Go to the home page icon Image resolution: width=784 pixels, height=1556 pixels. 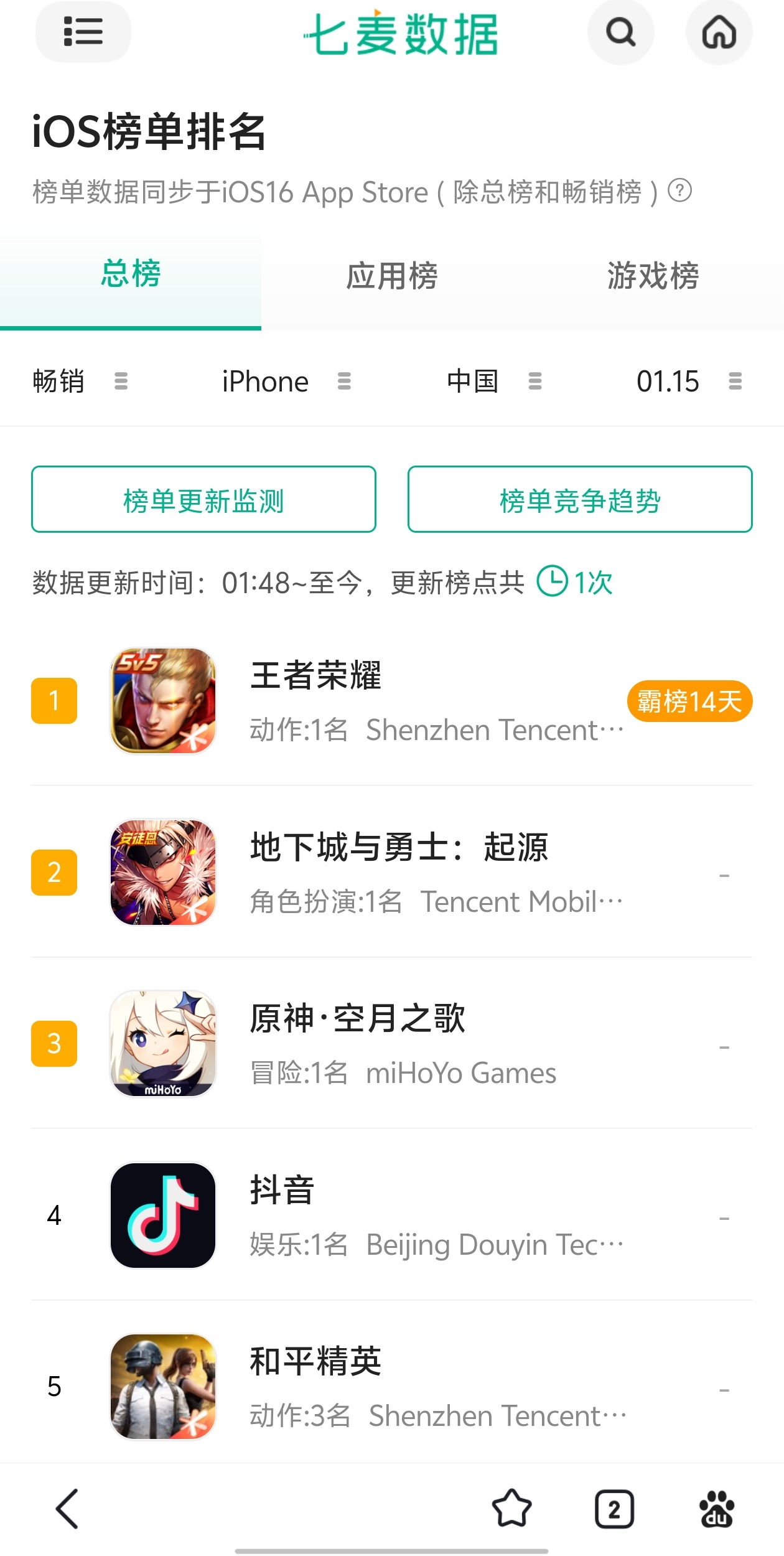click(x=719, y=32)
